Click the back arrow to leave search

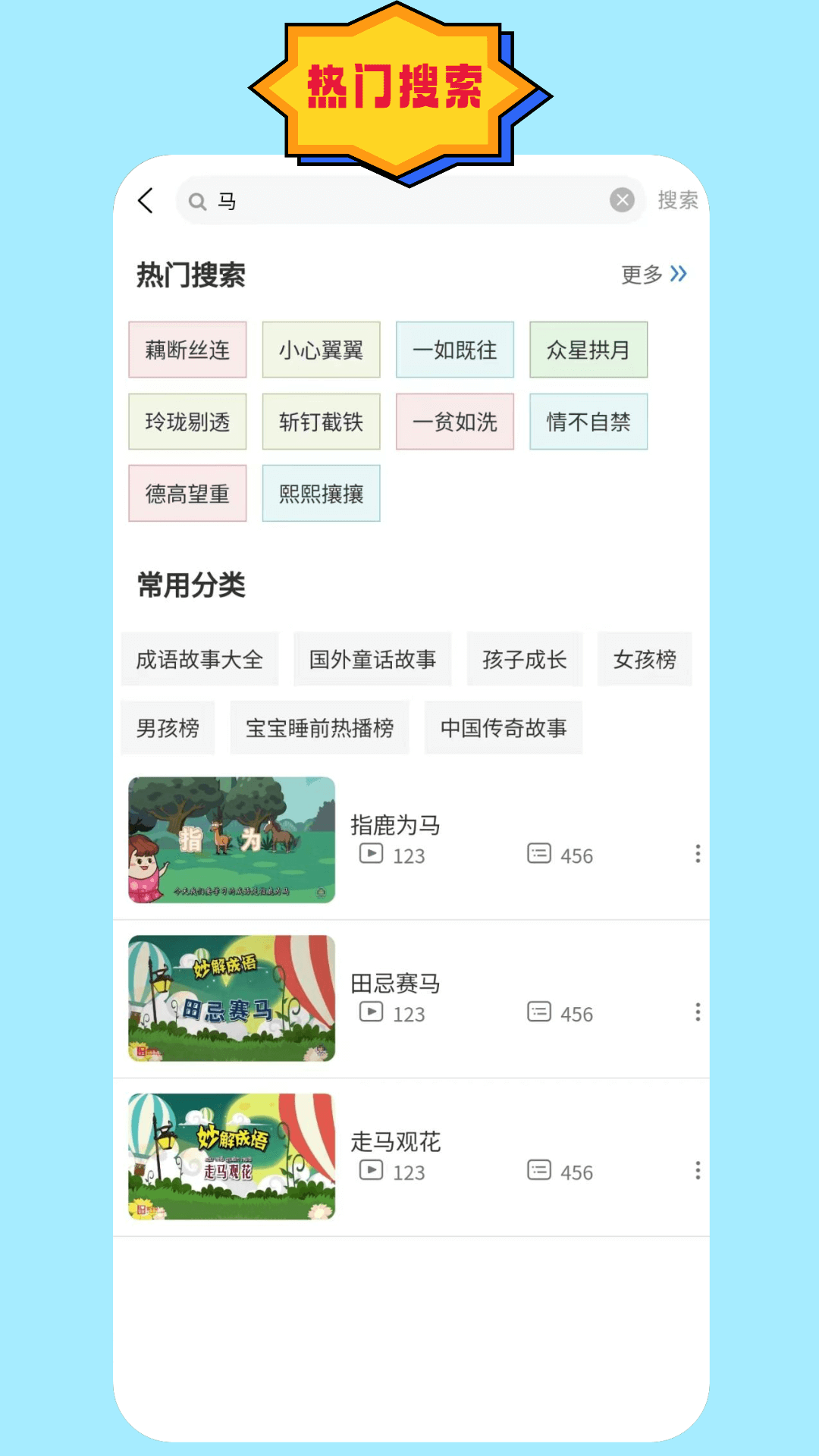coord(146,200)
